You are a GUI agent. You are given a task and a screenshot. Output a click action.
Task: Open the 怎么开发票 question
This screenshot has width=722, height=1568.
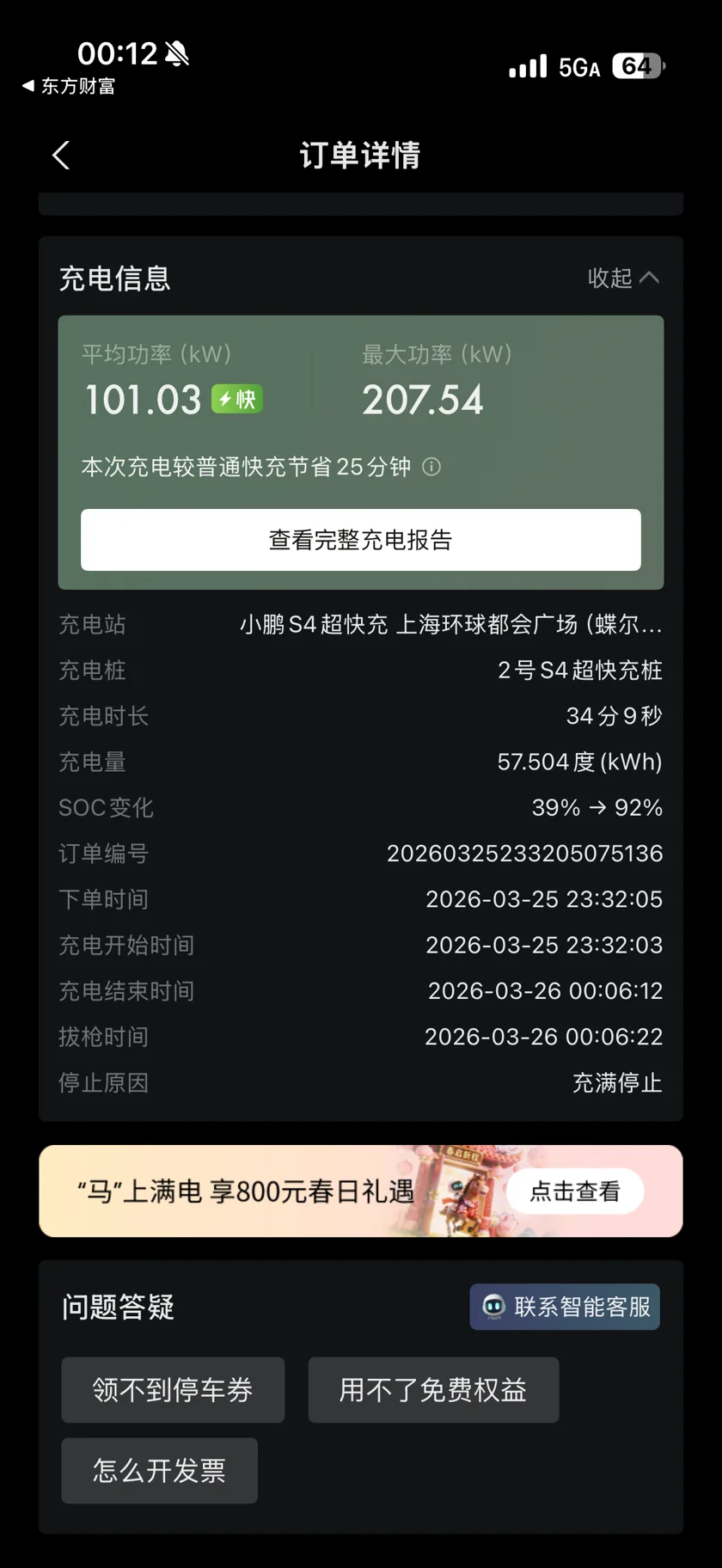tap(159, 1471)
